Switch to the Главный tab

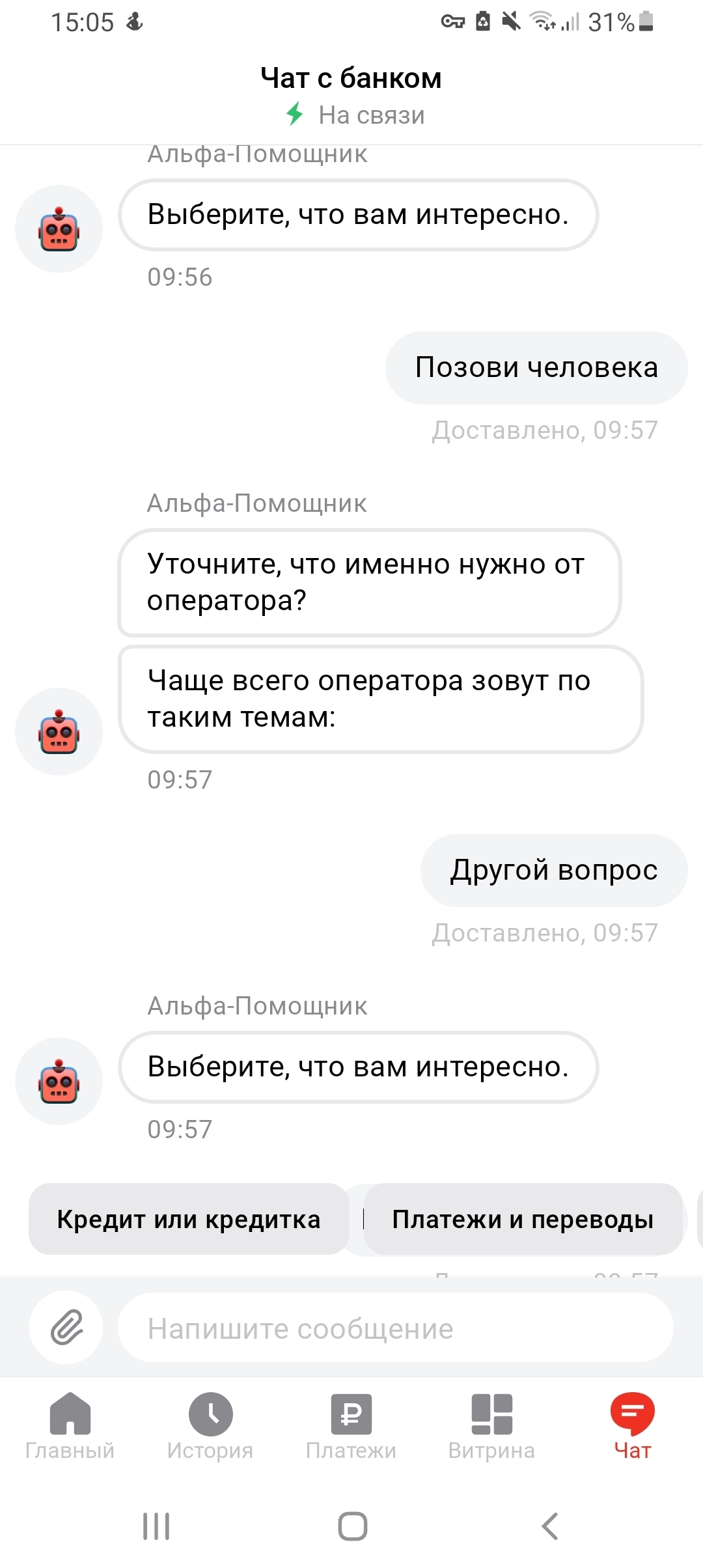[x=70, y=1425]
